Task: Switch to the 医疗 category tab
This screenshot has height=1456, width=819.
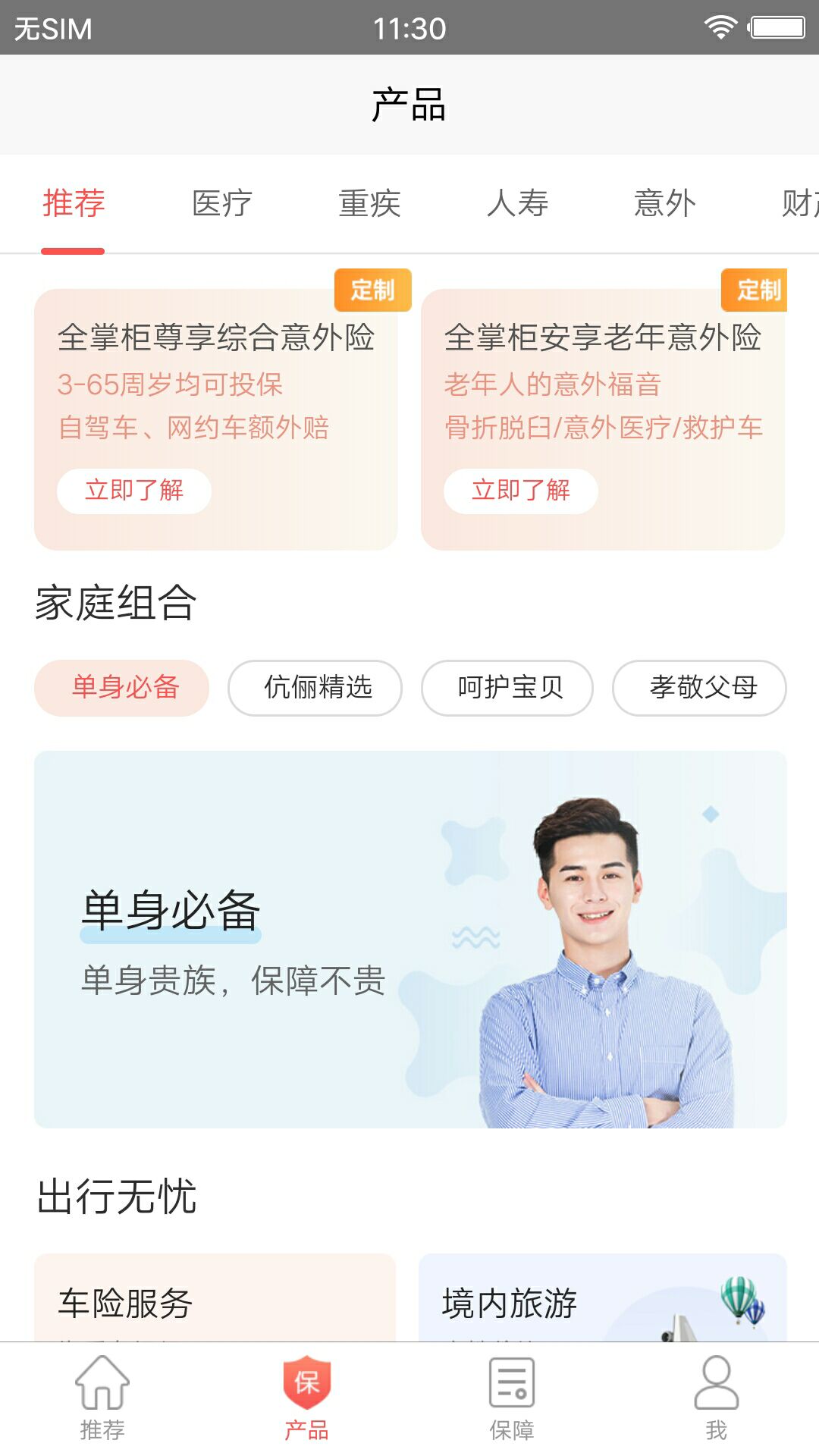Action: point(221,203)
